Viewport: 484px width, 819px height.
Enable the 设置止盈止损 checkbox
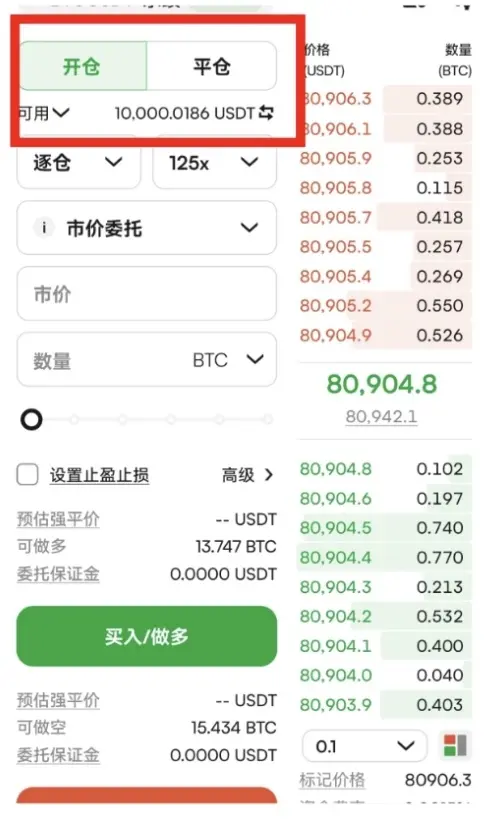[x=28, y=475]
